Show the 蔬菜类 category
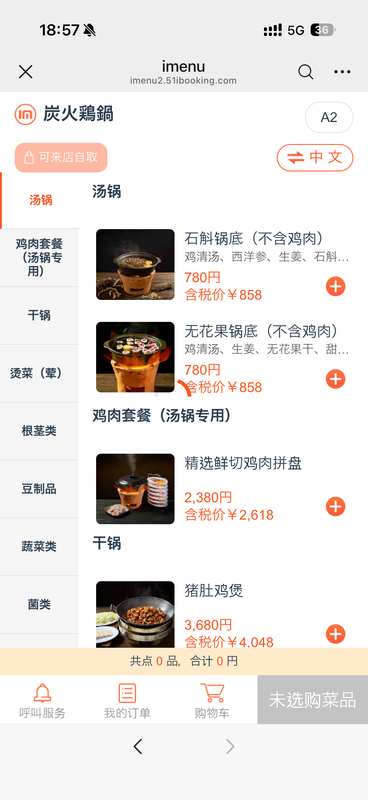Viewport: 368px width, 800px height. point(39,546)
